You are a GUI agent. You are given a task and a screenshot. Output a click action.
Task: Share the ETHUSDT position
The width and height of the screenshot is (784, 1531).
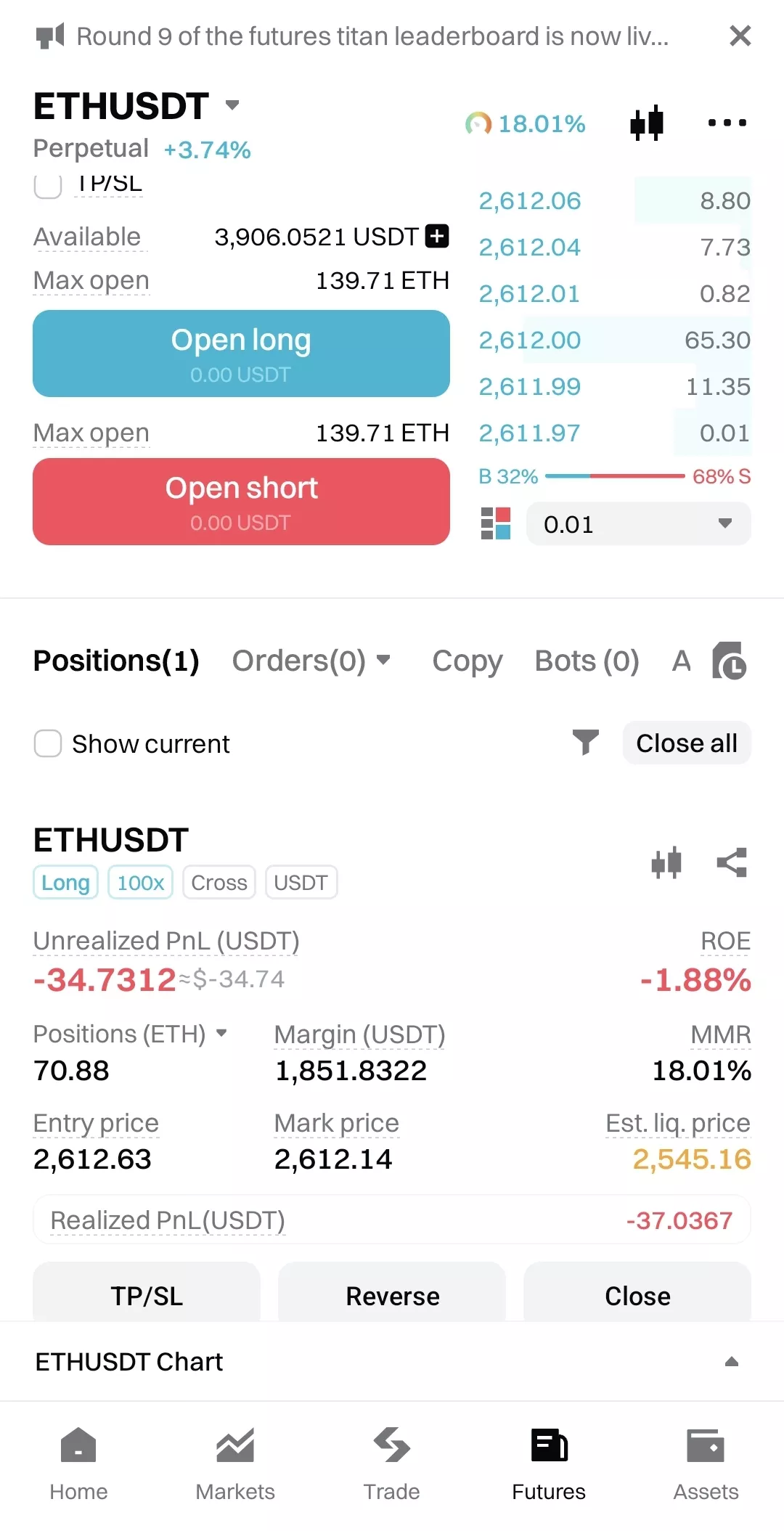(732, 862)
